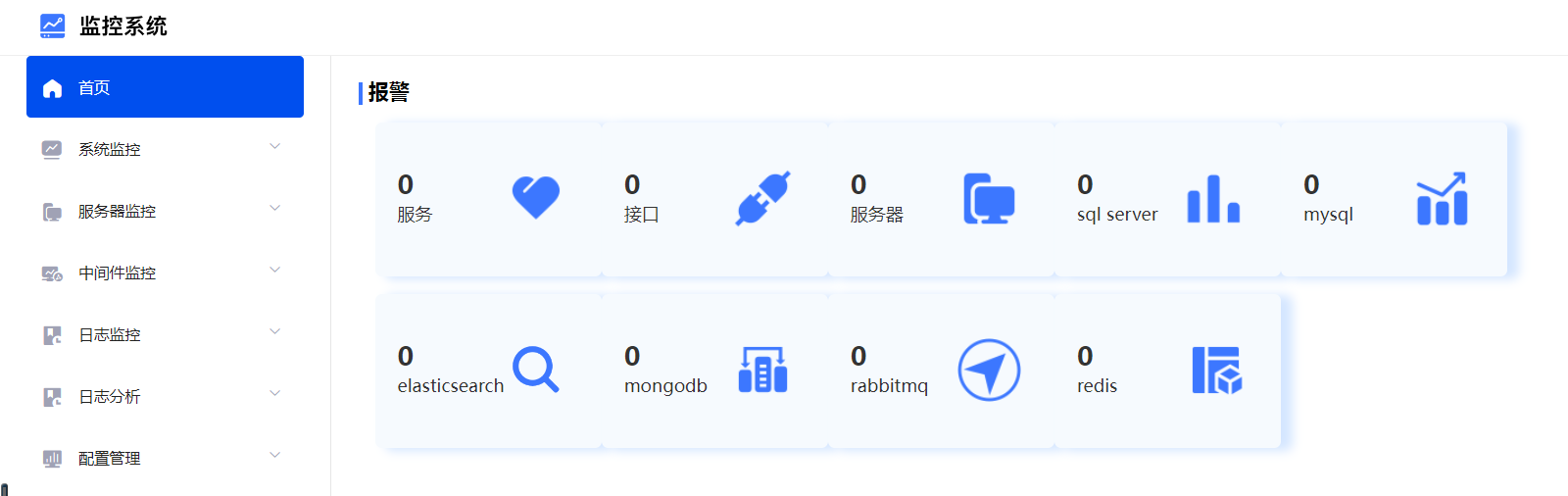Open the mysql alarm card
This screenshot has height=496, width=1568.
click(1394, 199)
